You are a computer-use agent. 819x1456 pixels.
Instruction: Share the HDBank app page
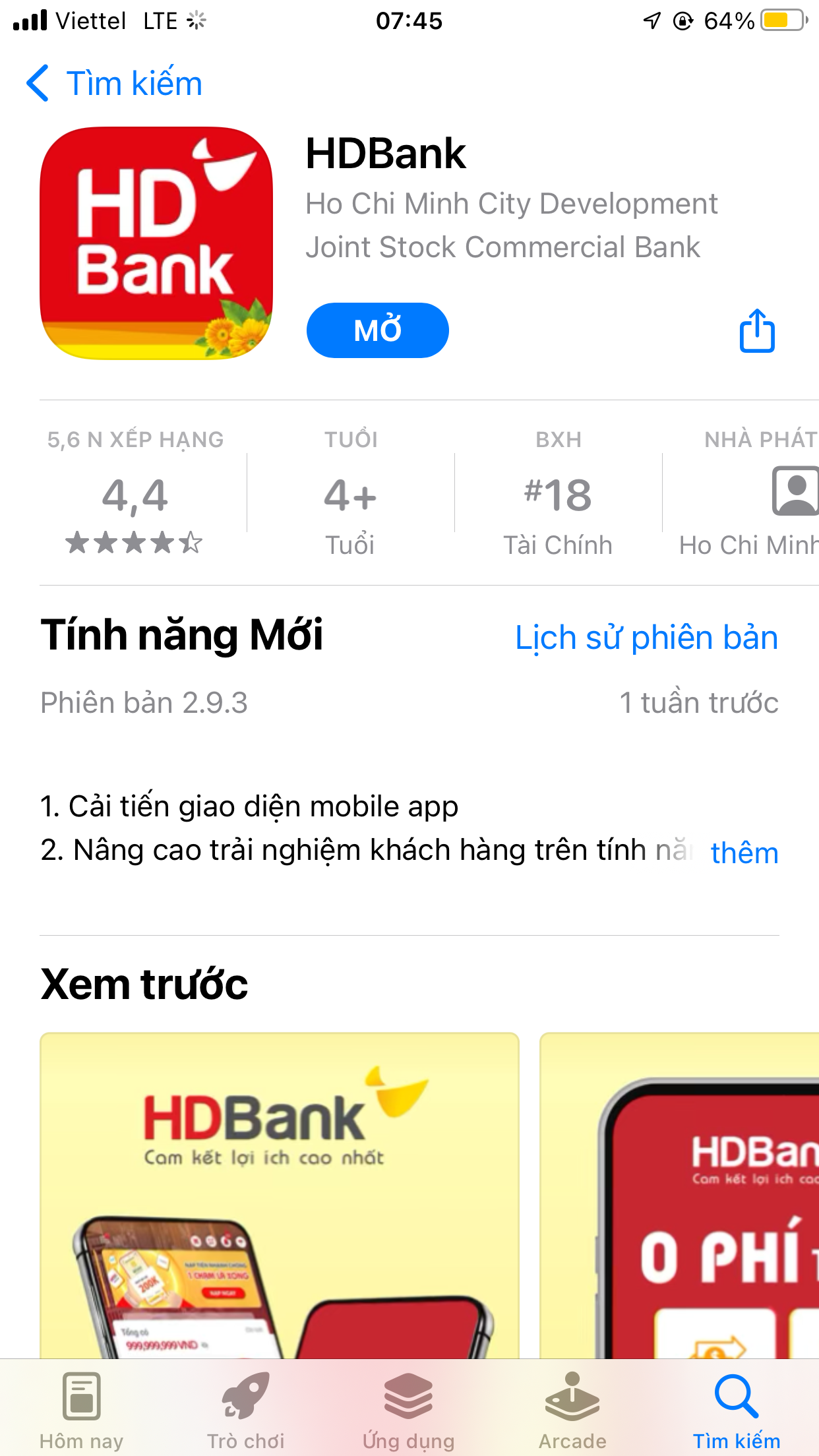point(756,330)
